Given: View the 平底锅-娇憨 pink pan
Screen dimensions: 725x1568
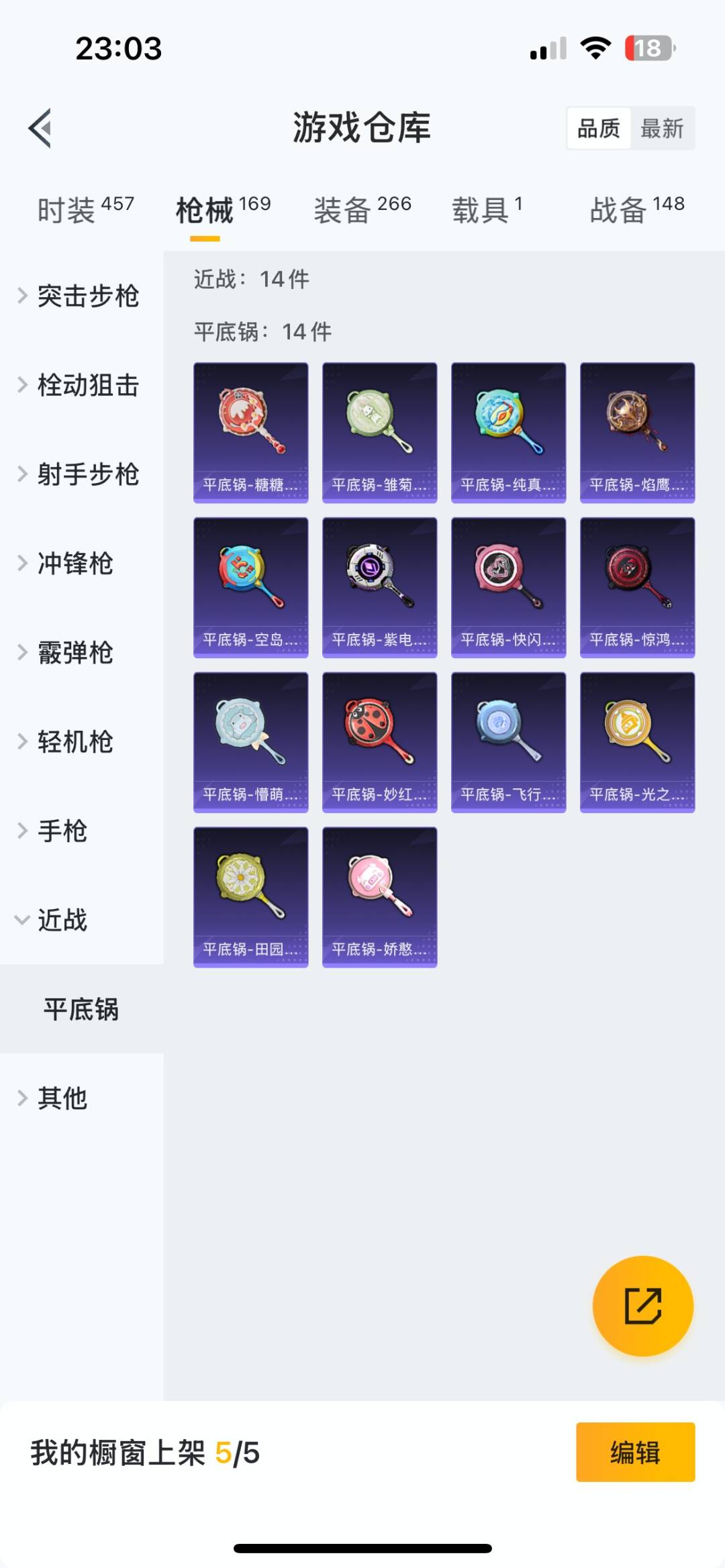Looking at the screenshot, I should [379, 897].
